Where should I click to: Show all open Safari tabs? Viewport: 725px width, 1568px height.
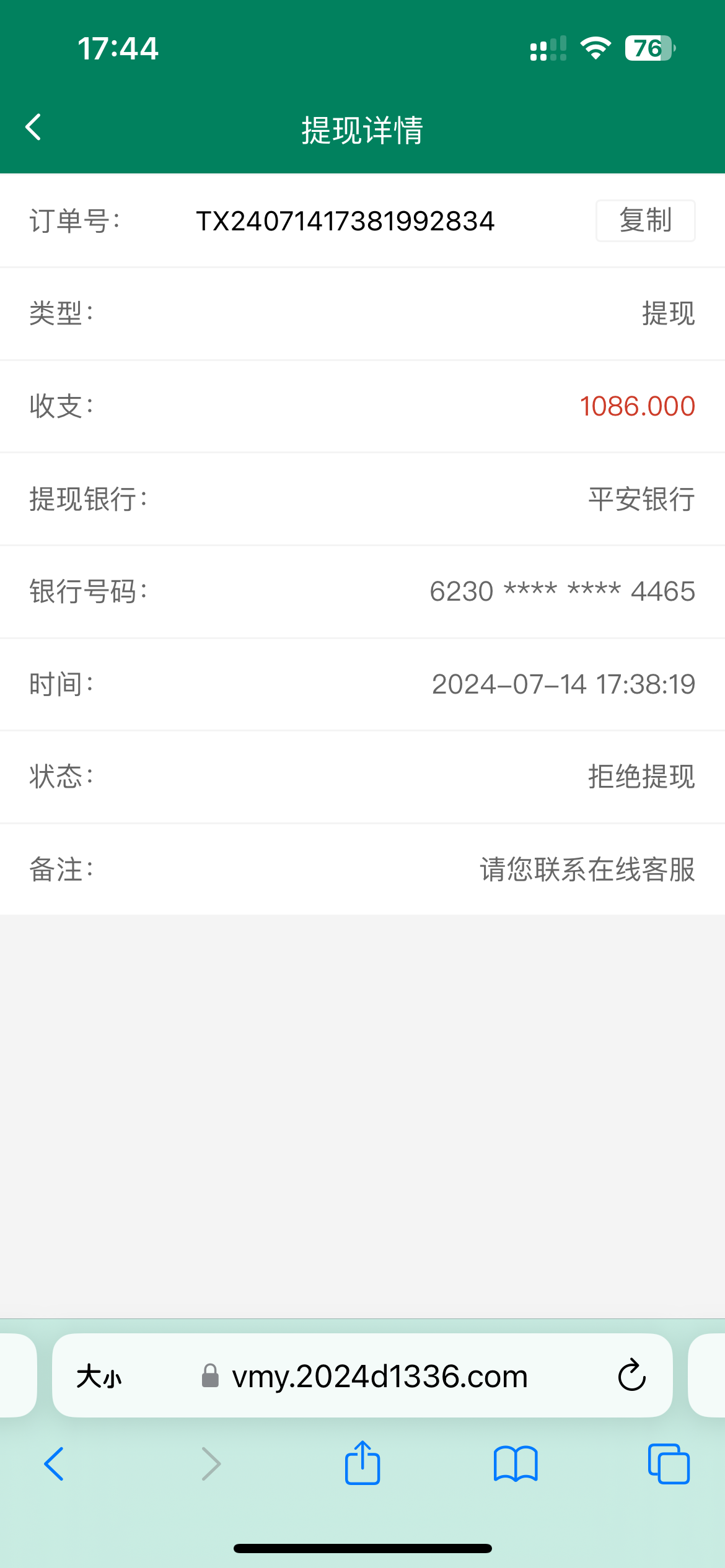tap(669, 1464)
